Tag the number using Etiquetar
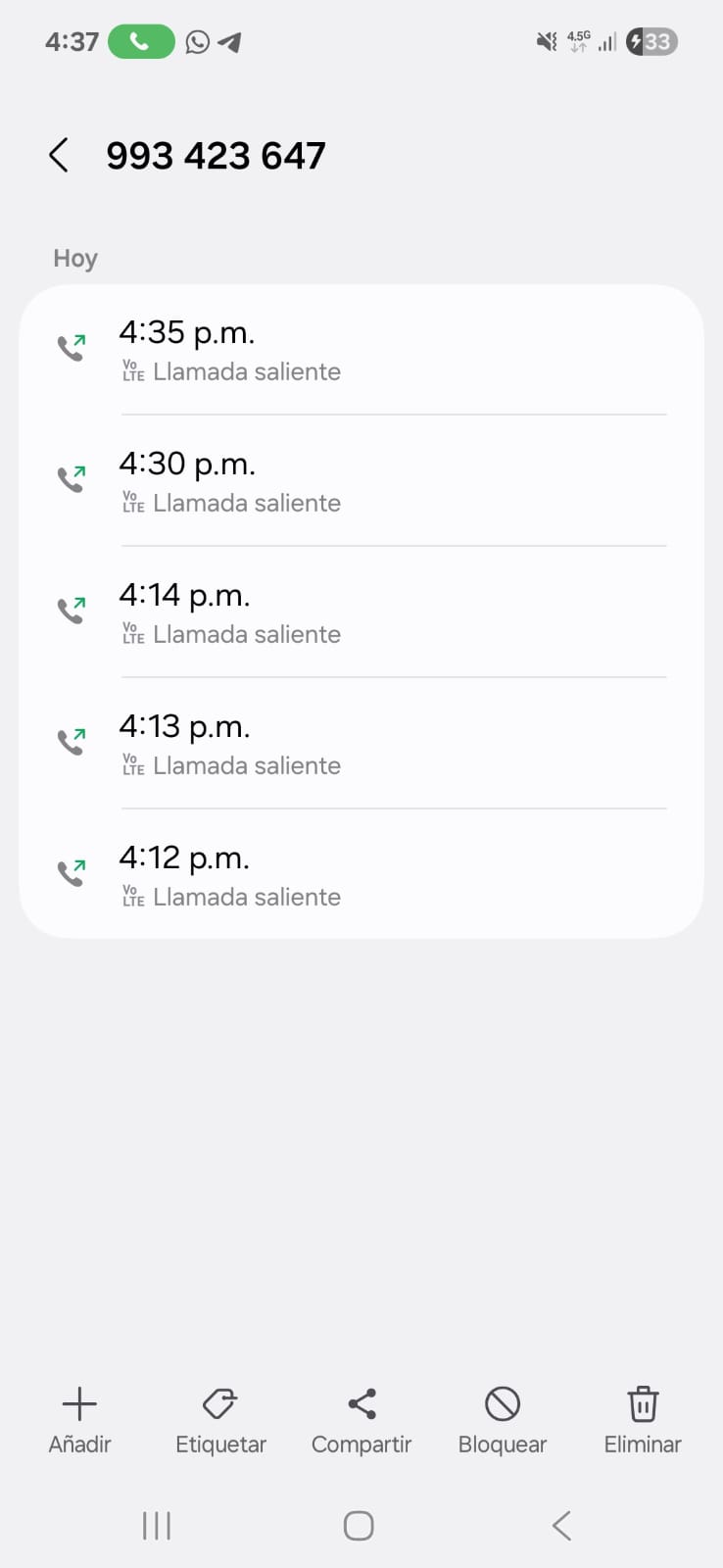This screenshot has width=723, height=1568. tap(220, 1420)
